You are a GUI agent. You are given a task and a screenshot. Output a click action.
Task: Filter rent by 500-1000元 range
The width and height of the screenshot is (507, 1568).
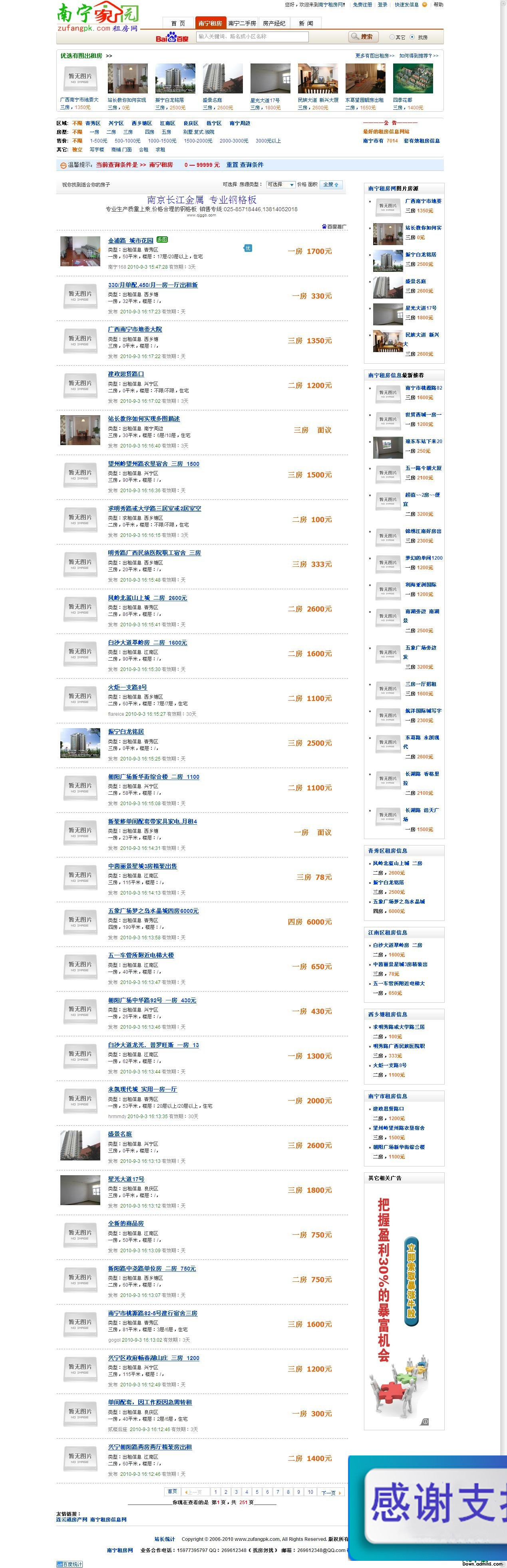[127, 141]
